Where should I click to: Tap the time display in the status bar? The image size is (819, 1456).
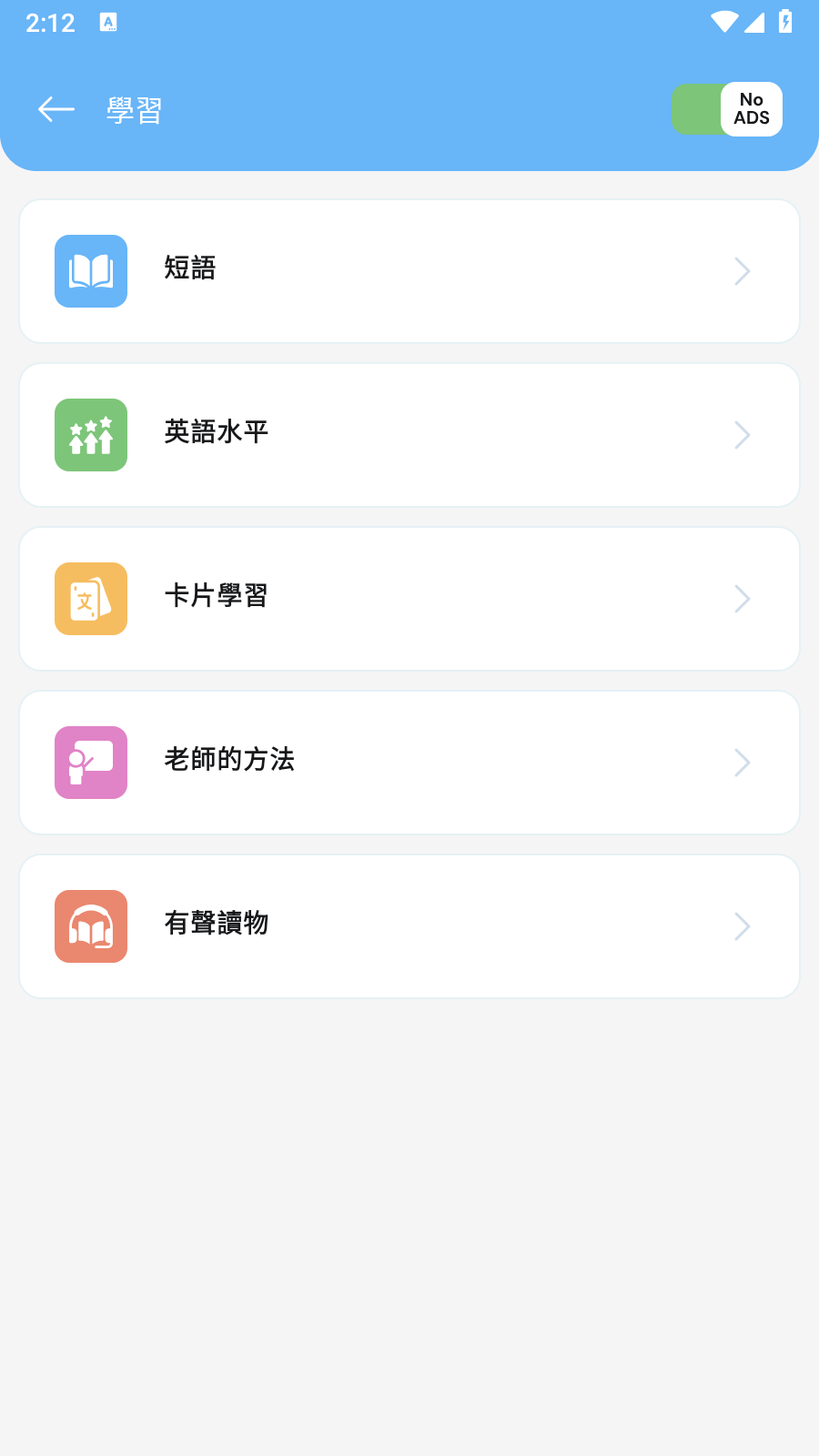[50, 23]
